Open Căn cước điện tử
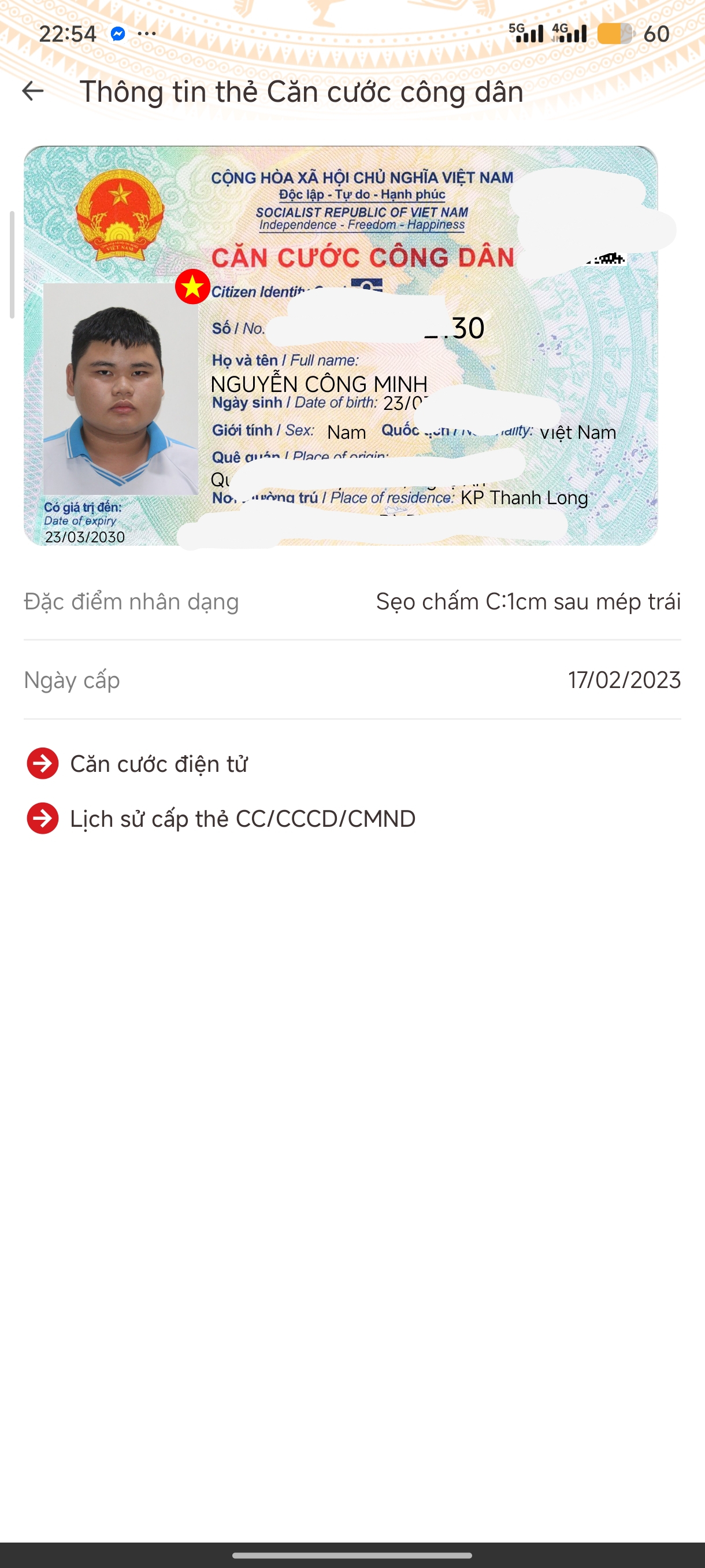Image resolution: width=705 pixels, height=1568 pixels. pos(158,764)
